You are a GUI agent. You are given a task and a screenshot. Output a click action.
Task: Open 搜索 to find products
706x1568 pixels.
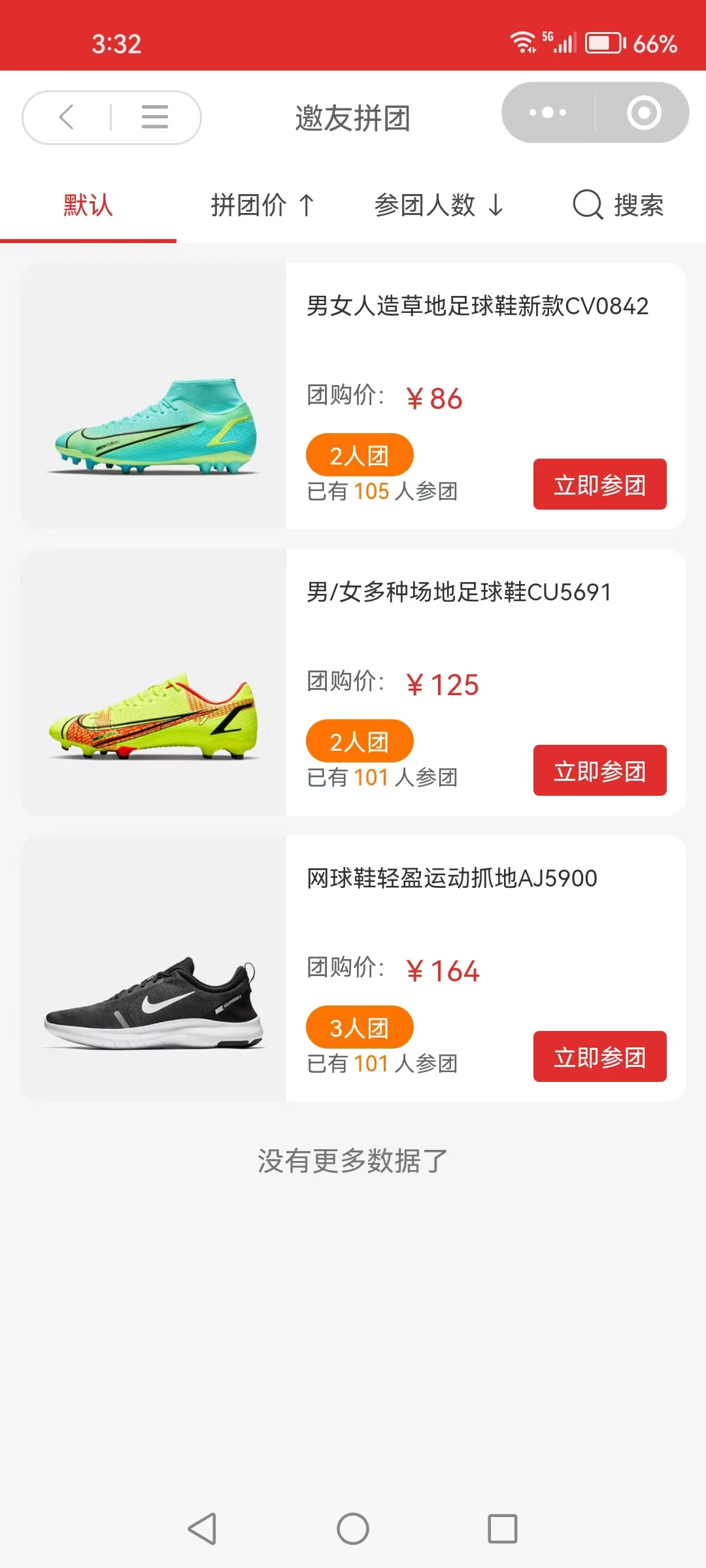[618, 205]
